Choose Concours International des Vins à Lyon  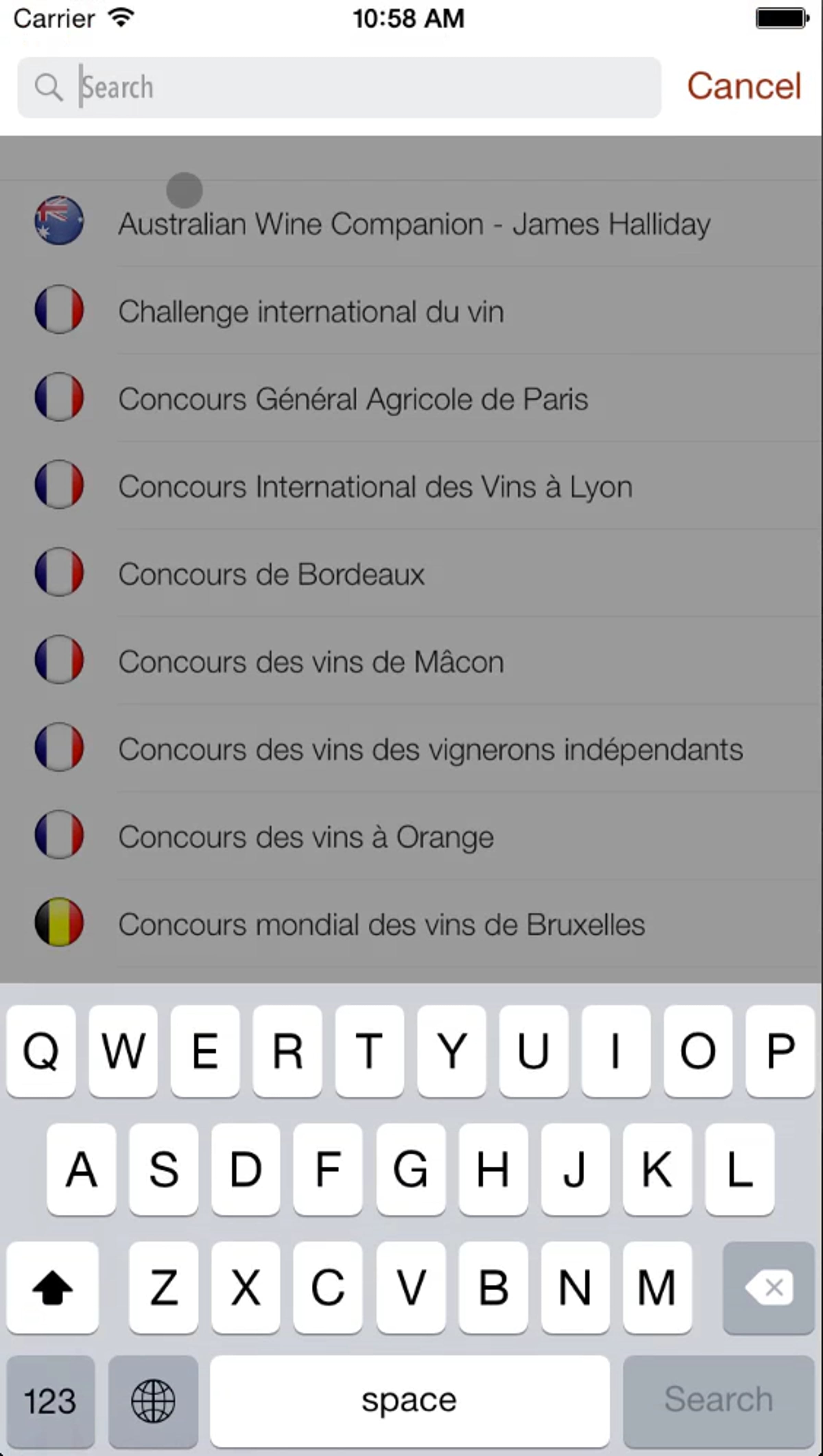(x=375, y=487)
